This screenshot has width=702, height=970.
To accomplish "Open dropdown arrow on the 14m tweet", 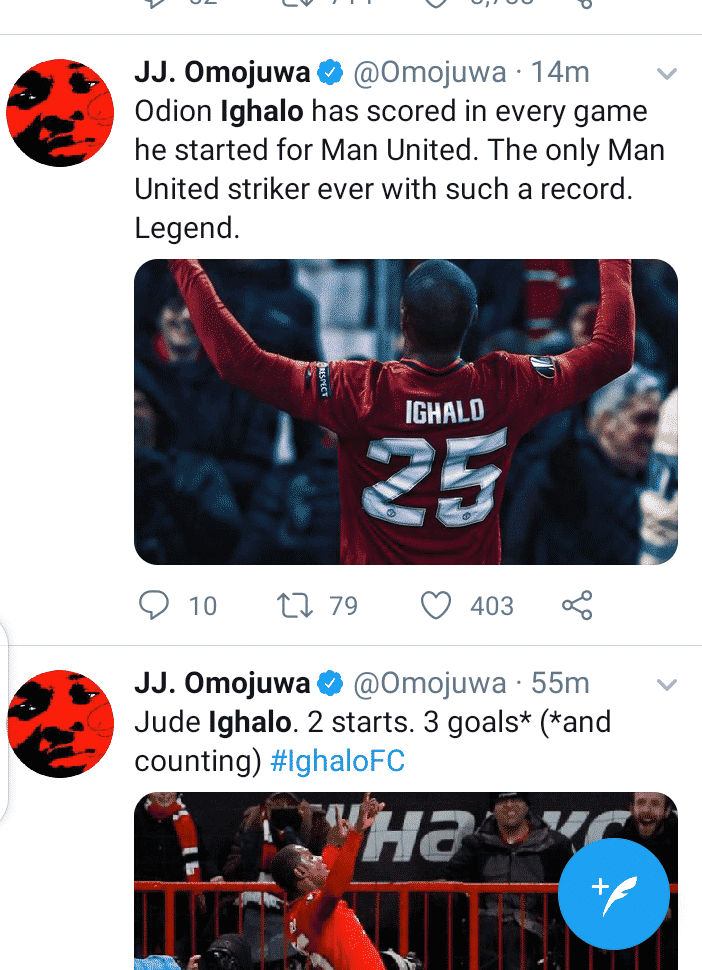I will click(x=666, y=74).
